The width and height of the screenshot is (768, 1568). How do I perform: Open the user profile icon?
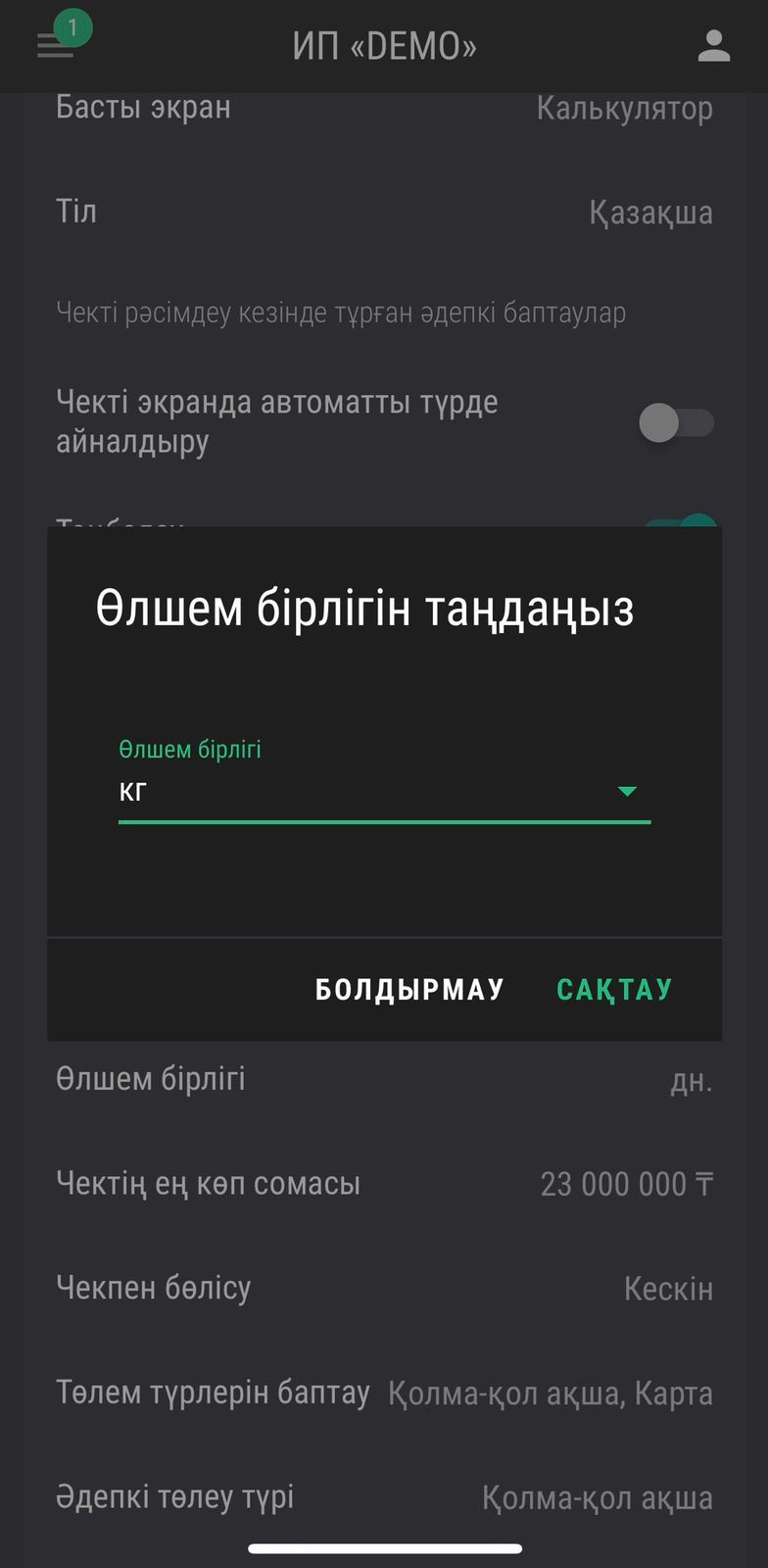[713, 46]
